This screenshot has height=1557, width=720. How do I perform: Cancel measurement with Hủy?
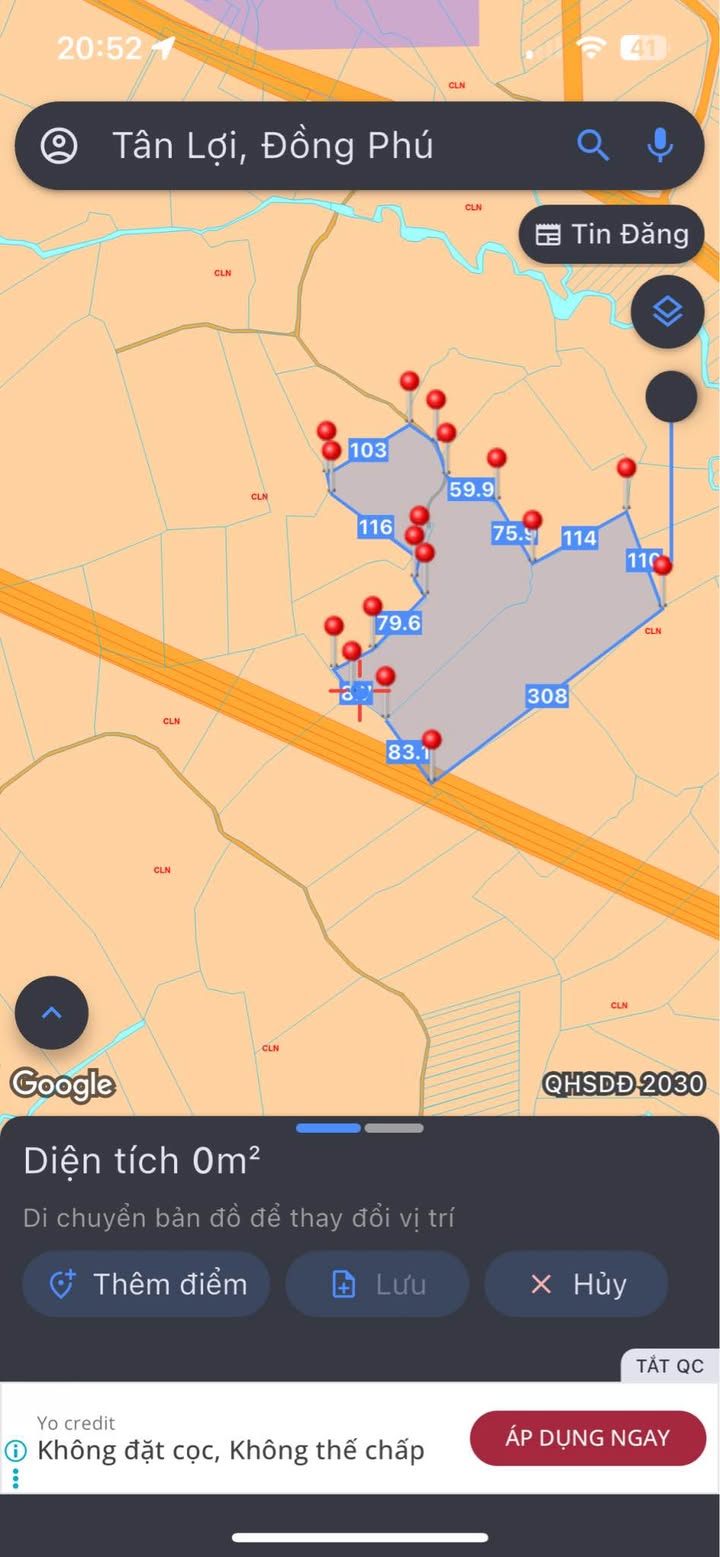pos(576,1284)
